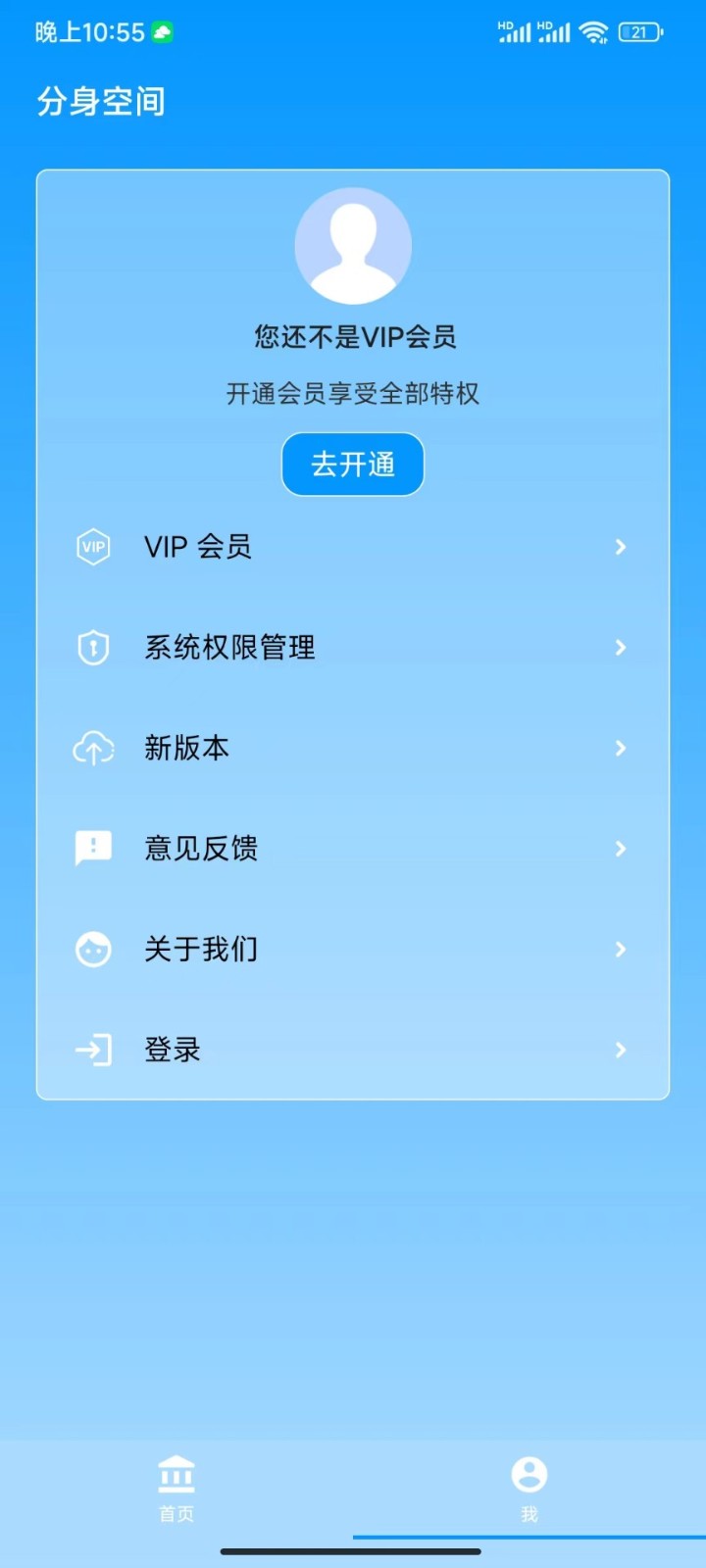This screenshot has height=1568, width=706.
Task: Tap the default avatar placeholder image
Action: pyautogui.click(x=353, y=245)
